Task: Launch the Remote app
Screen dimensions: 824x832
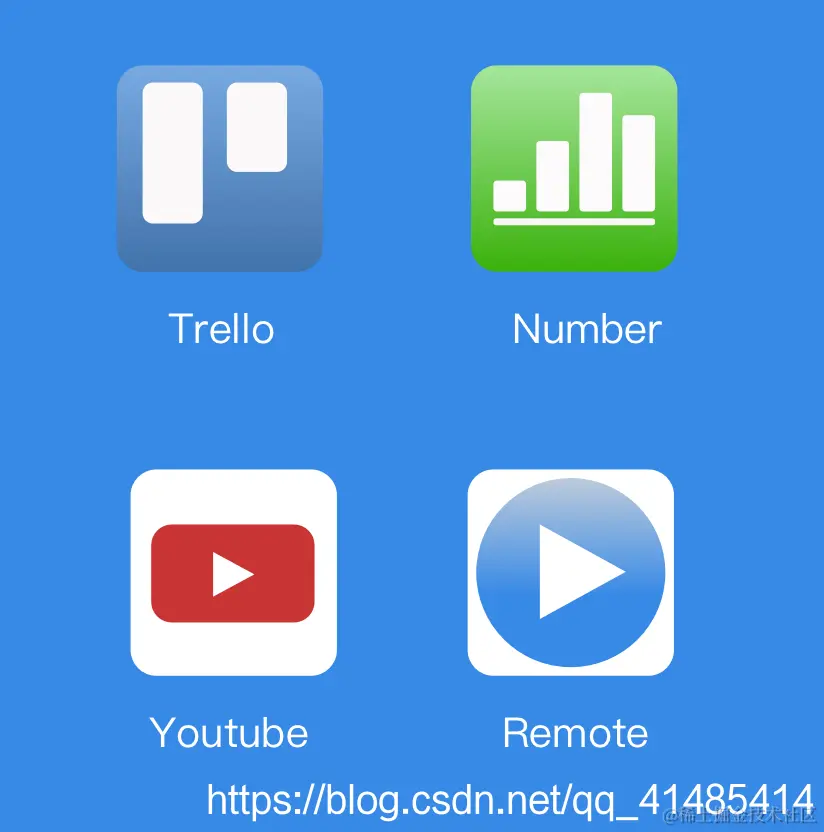Action: tap(570, 572)
